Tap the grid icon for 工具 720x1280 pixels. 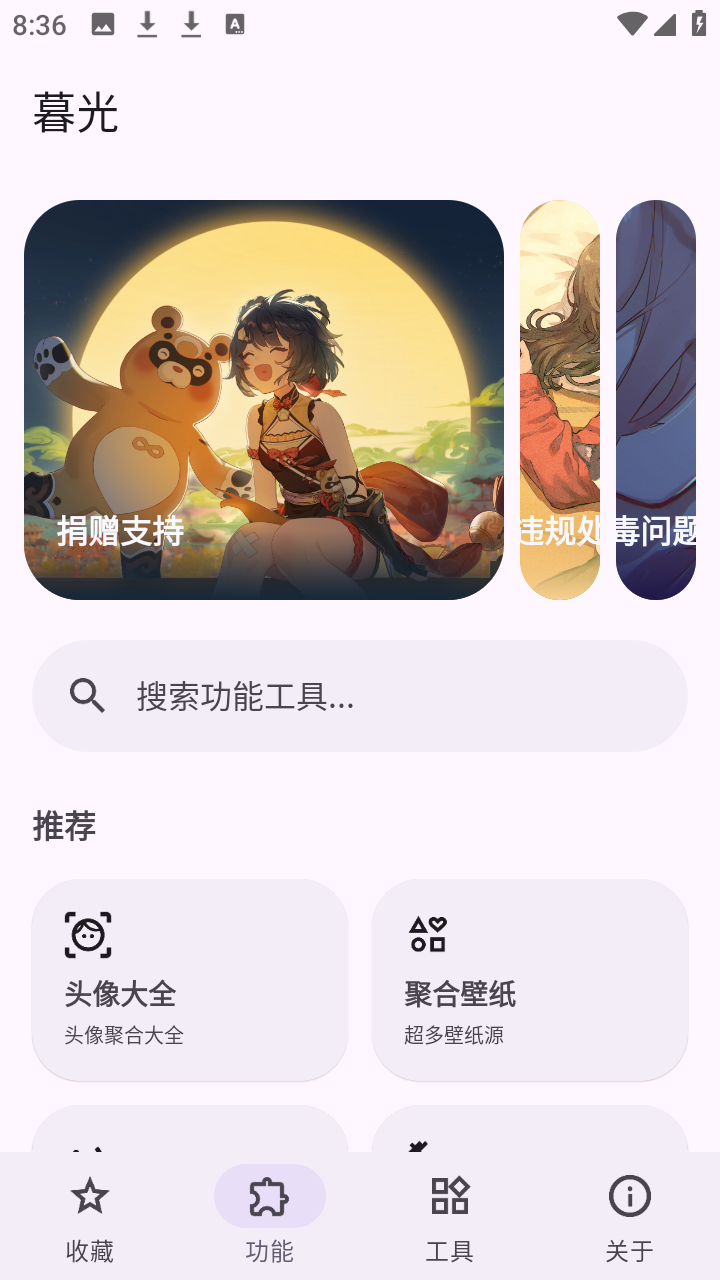point(450,1196)
